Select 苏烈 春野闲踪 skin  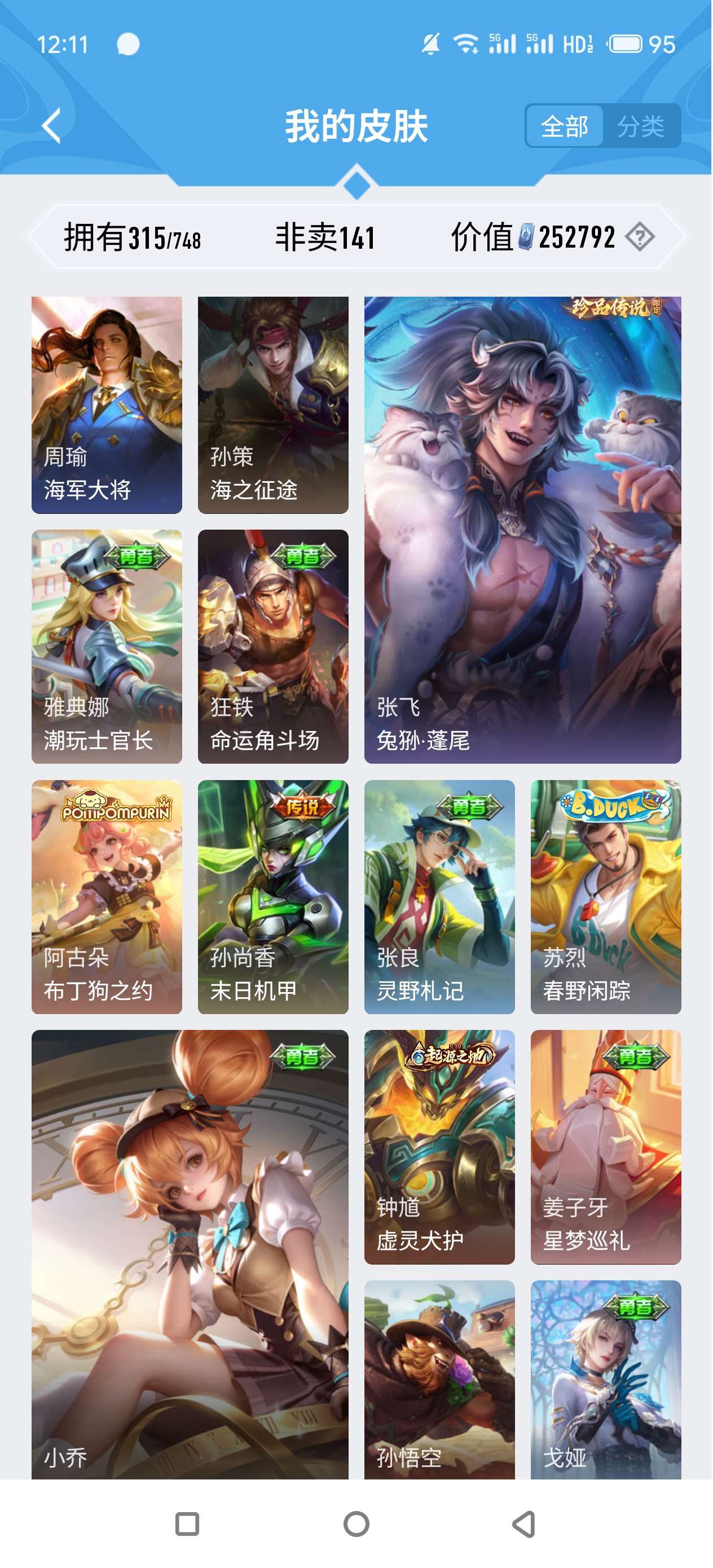[x=605, y=897]
